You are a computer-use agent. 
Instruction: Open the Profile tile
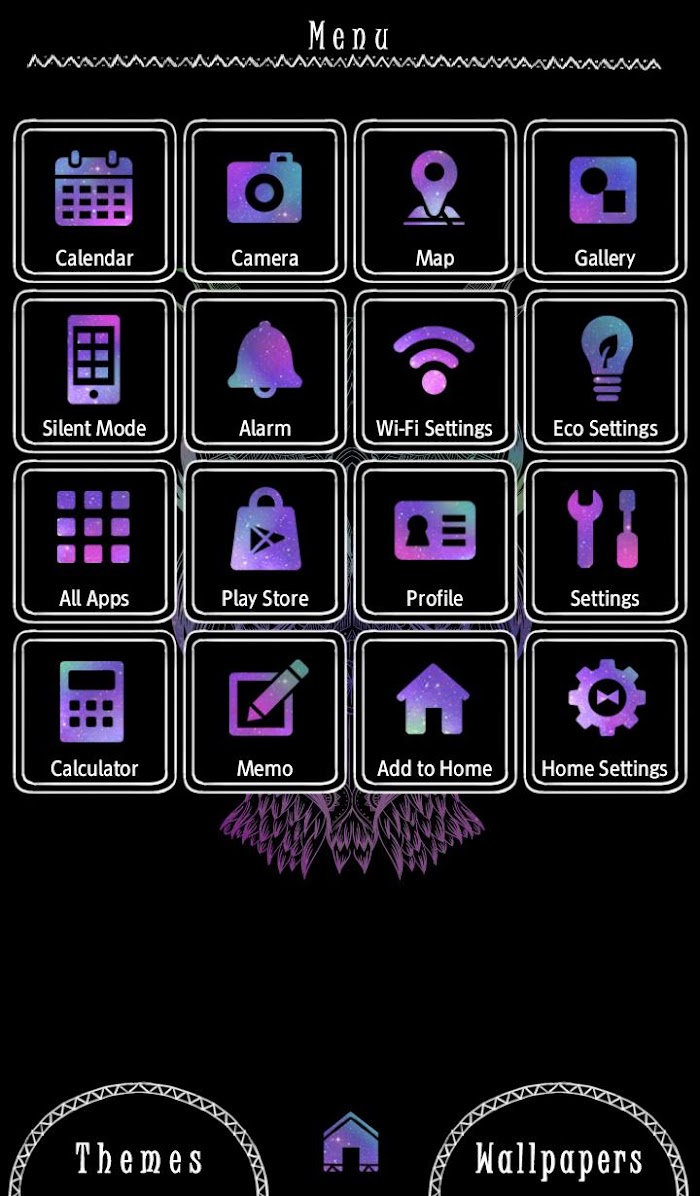[435, 542]
